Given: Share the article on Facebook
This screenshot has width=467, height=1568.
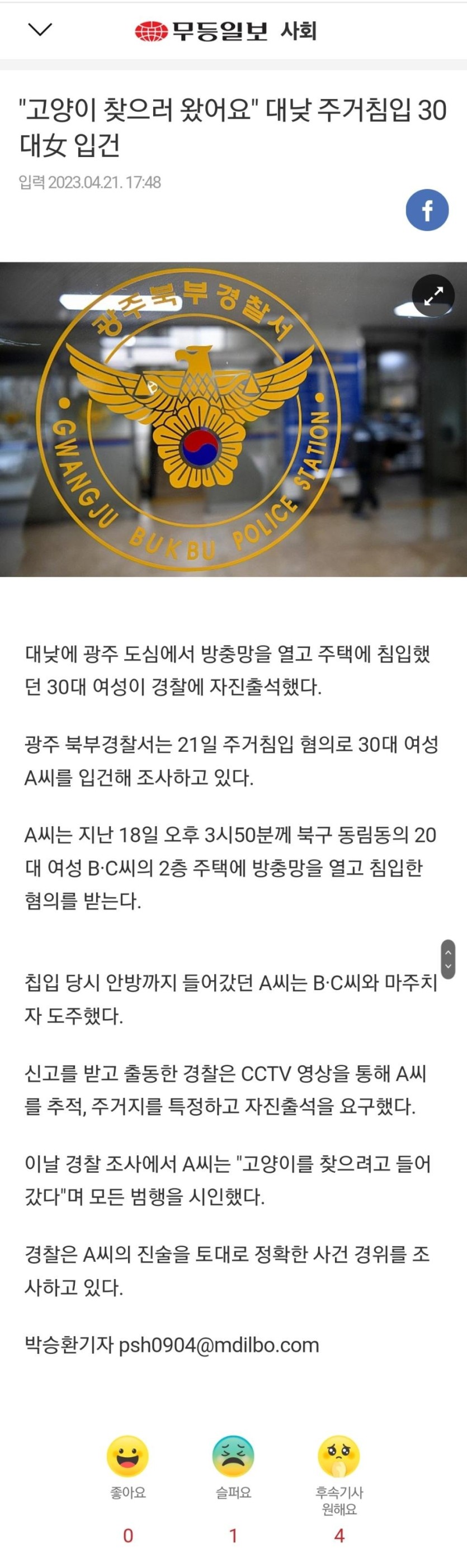Looking at the screenshot, I should tap(427, 210).
